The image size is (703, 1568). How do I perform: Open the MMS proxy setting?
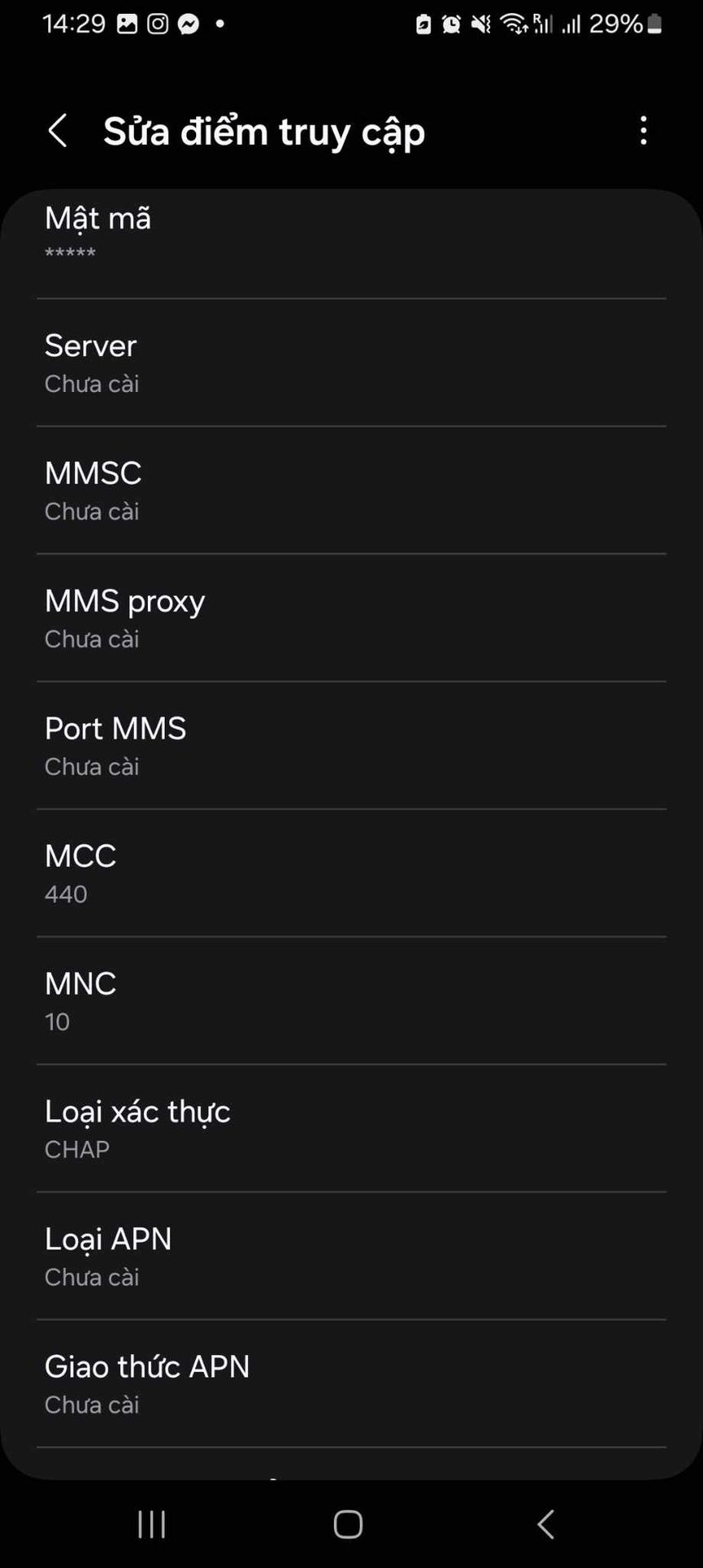(351, 617)
